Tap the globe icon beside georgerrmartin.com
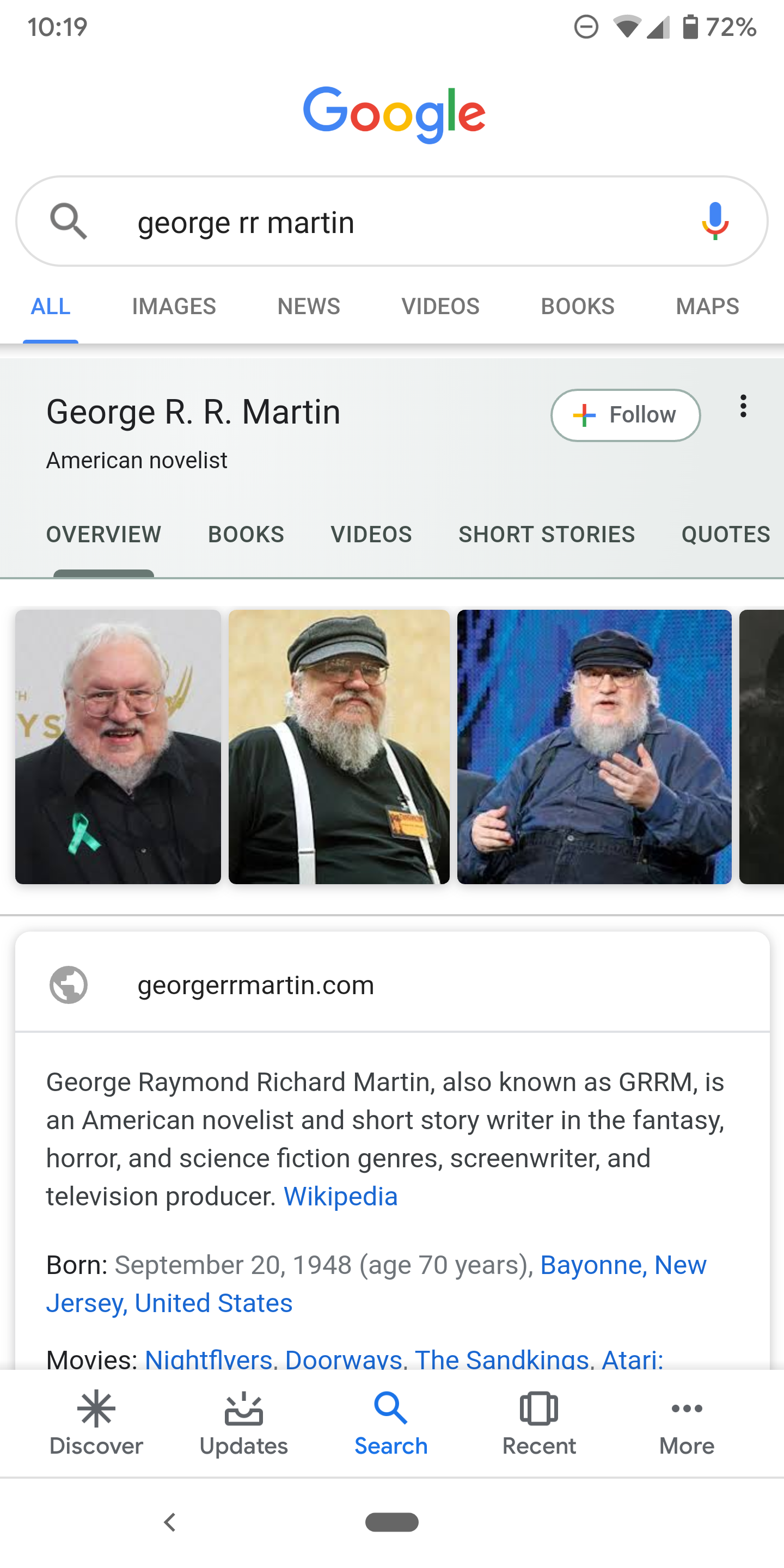Viewport: 784px width, 1568px height. click(x=67, y=984)
